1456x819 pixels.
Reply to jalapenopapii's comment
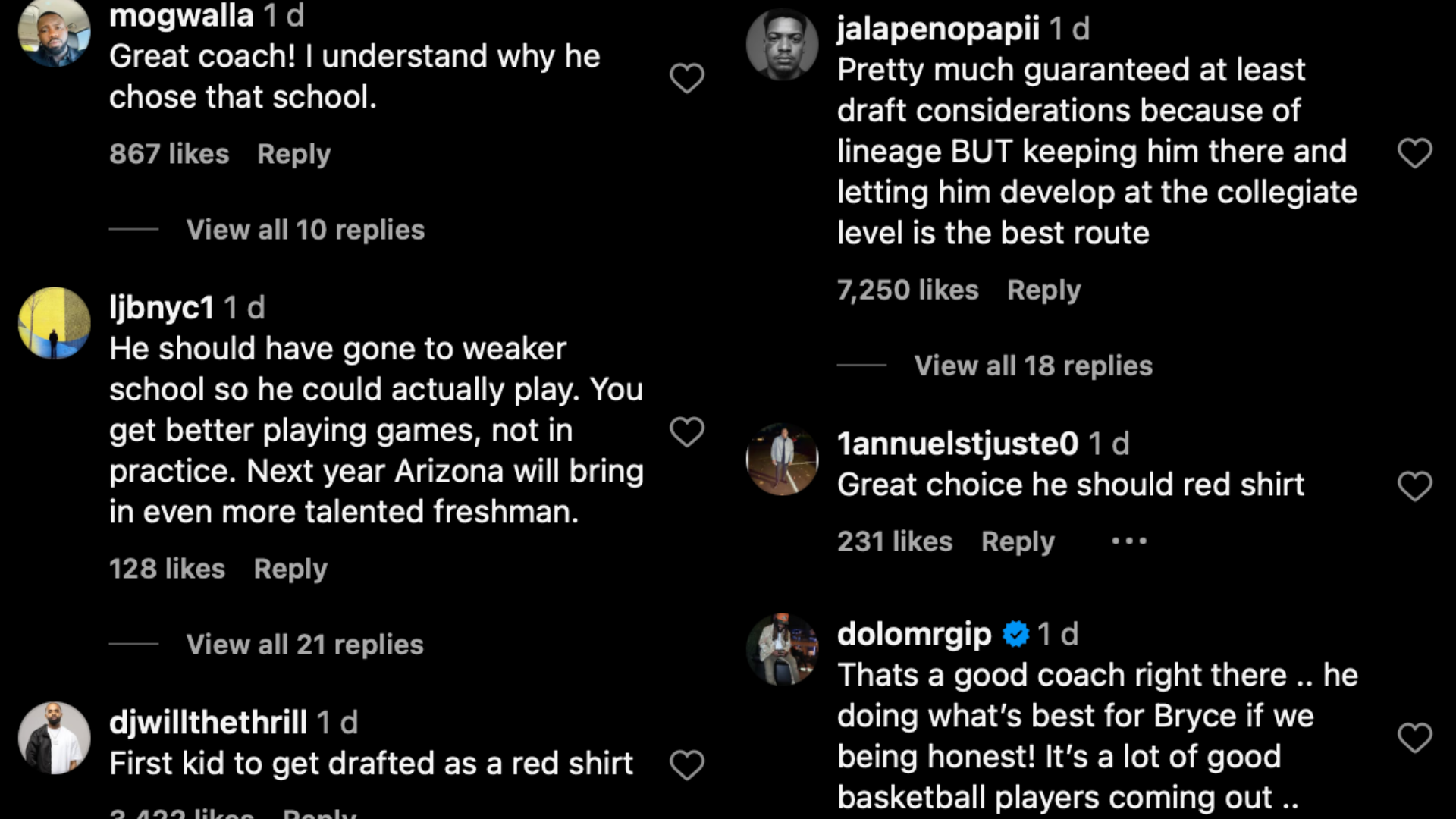pos(1043,290)
